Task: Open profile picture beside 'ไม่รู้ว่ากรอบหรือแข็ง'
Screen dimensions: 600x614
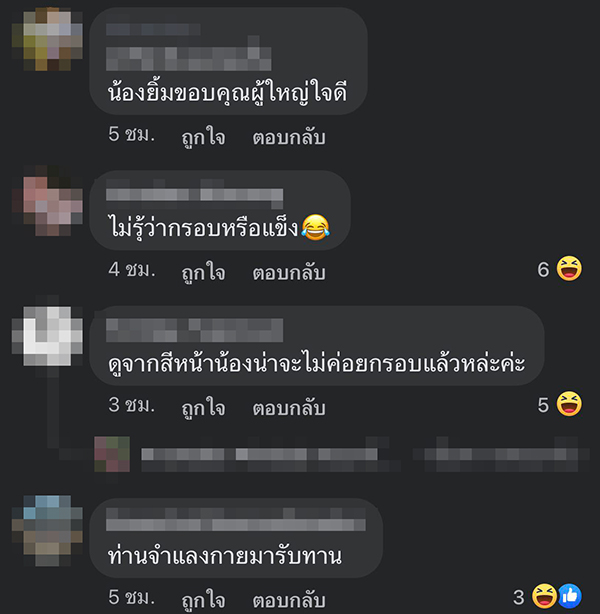Action: [46, 203]
